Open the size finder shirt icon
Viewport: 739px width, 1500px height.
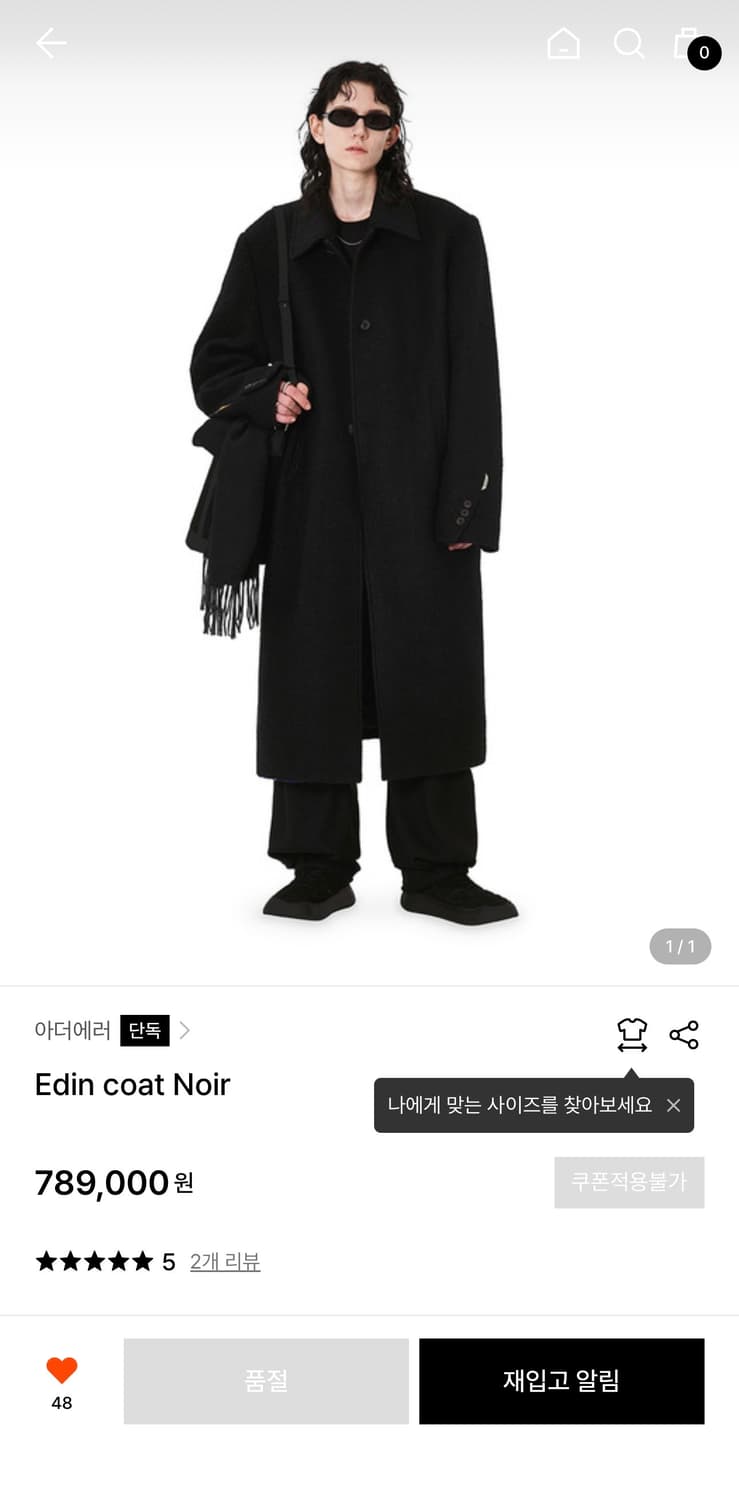[x=631, y=1036]
